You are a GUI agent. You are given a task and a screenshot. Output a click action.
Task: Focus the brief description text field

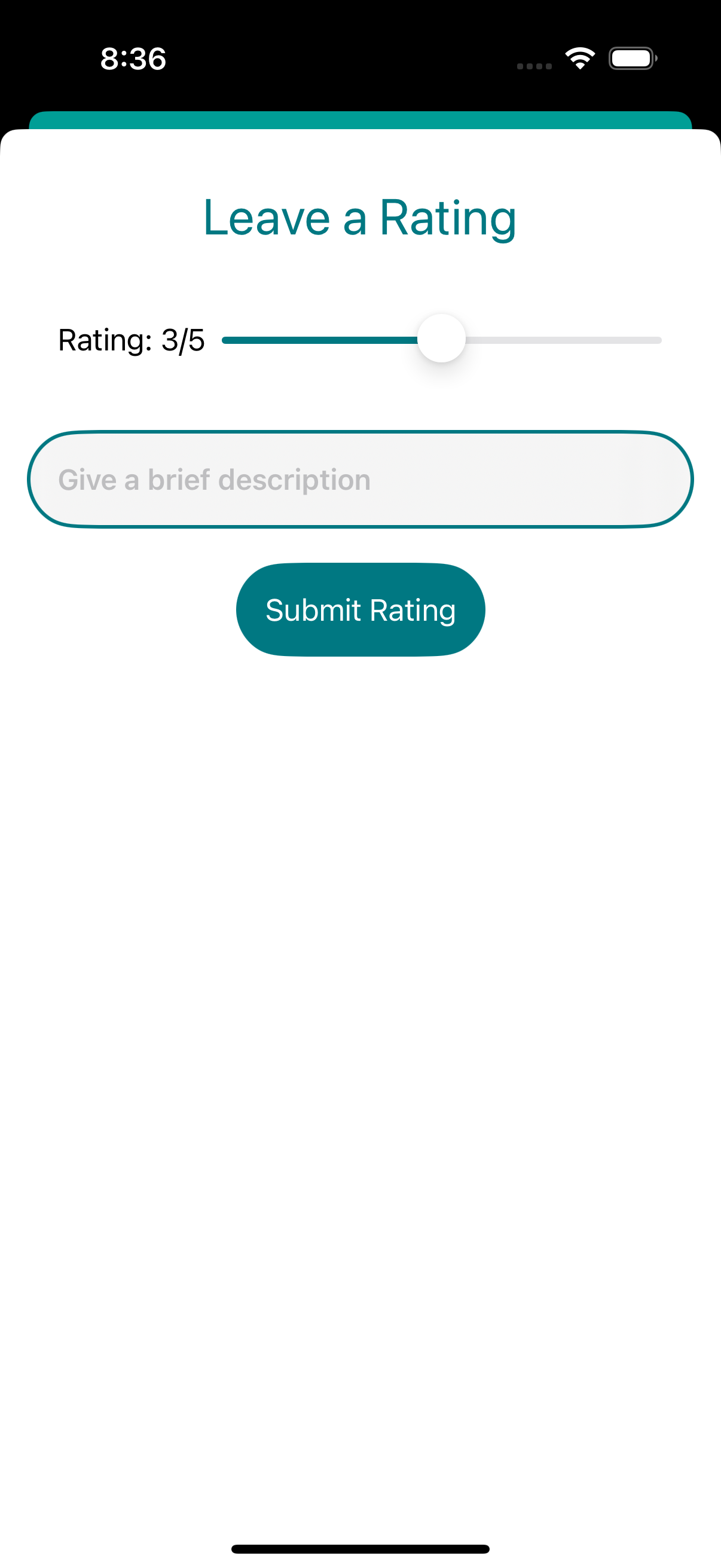tap(360, 480)
